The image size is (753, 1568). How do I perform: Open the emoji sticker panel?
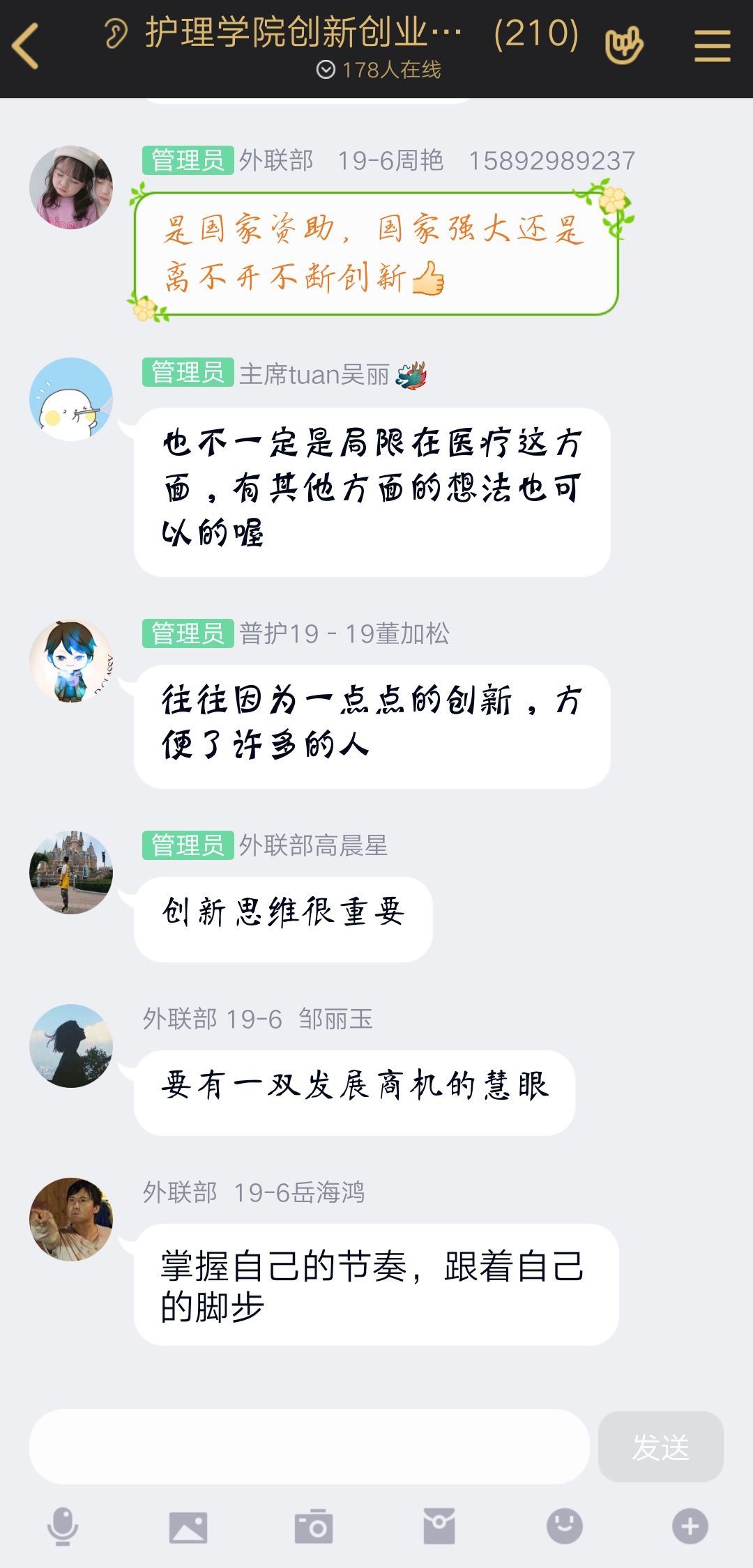[565, 1526]
